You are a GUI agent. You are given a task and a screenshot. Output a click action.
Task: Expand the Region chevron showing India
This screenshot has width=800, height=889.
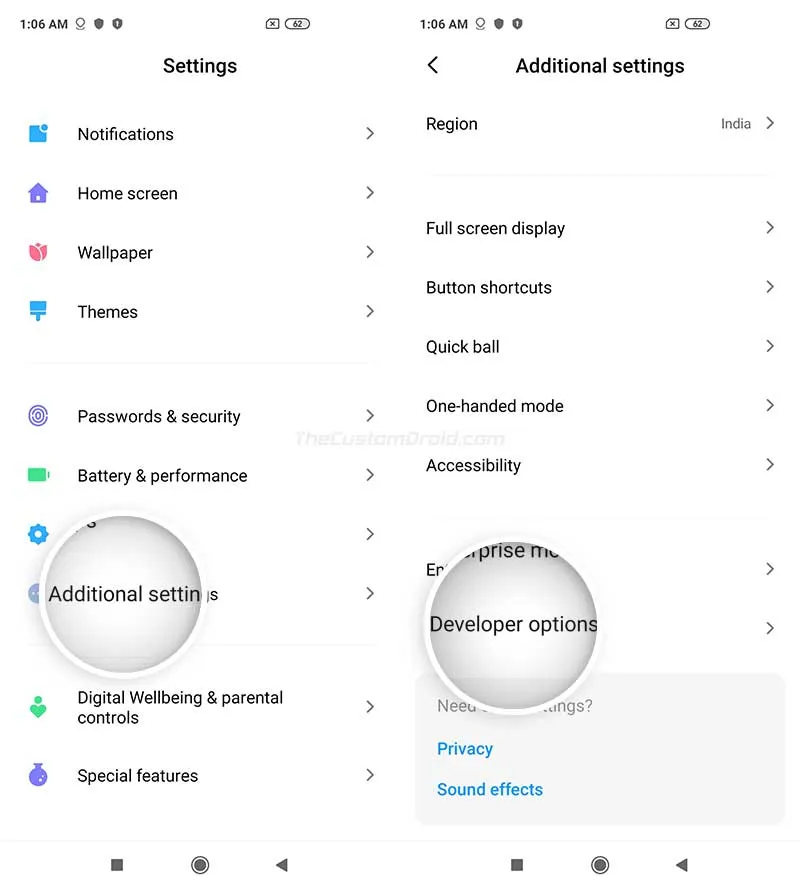pyautogui.click(x=769, y=124)
